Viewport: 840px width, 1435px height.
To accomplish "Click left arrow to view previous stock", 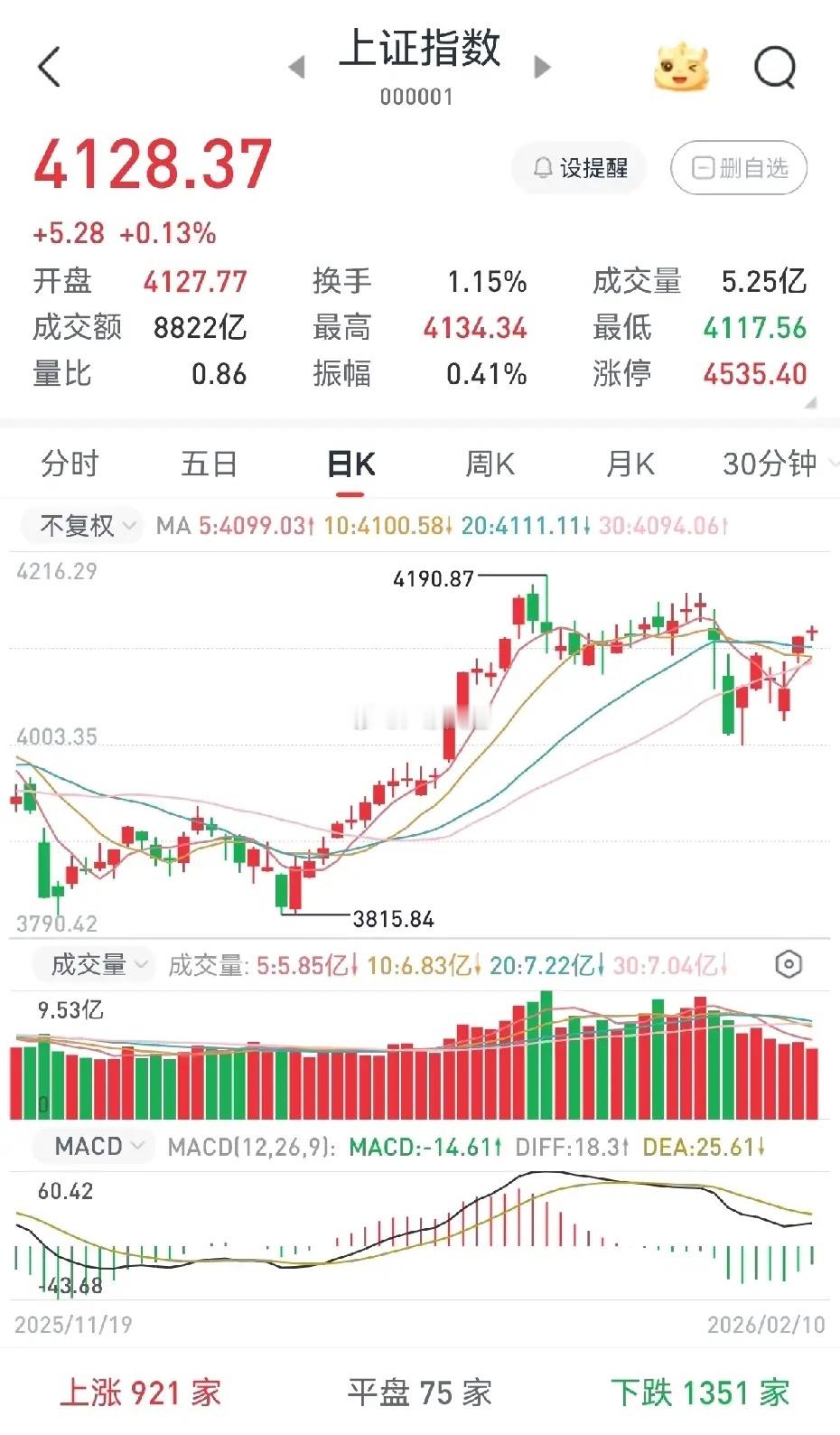I will (298, 67).
